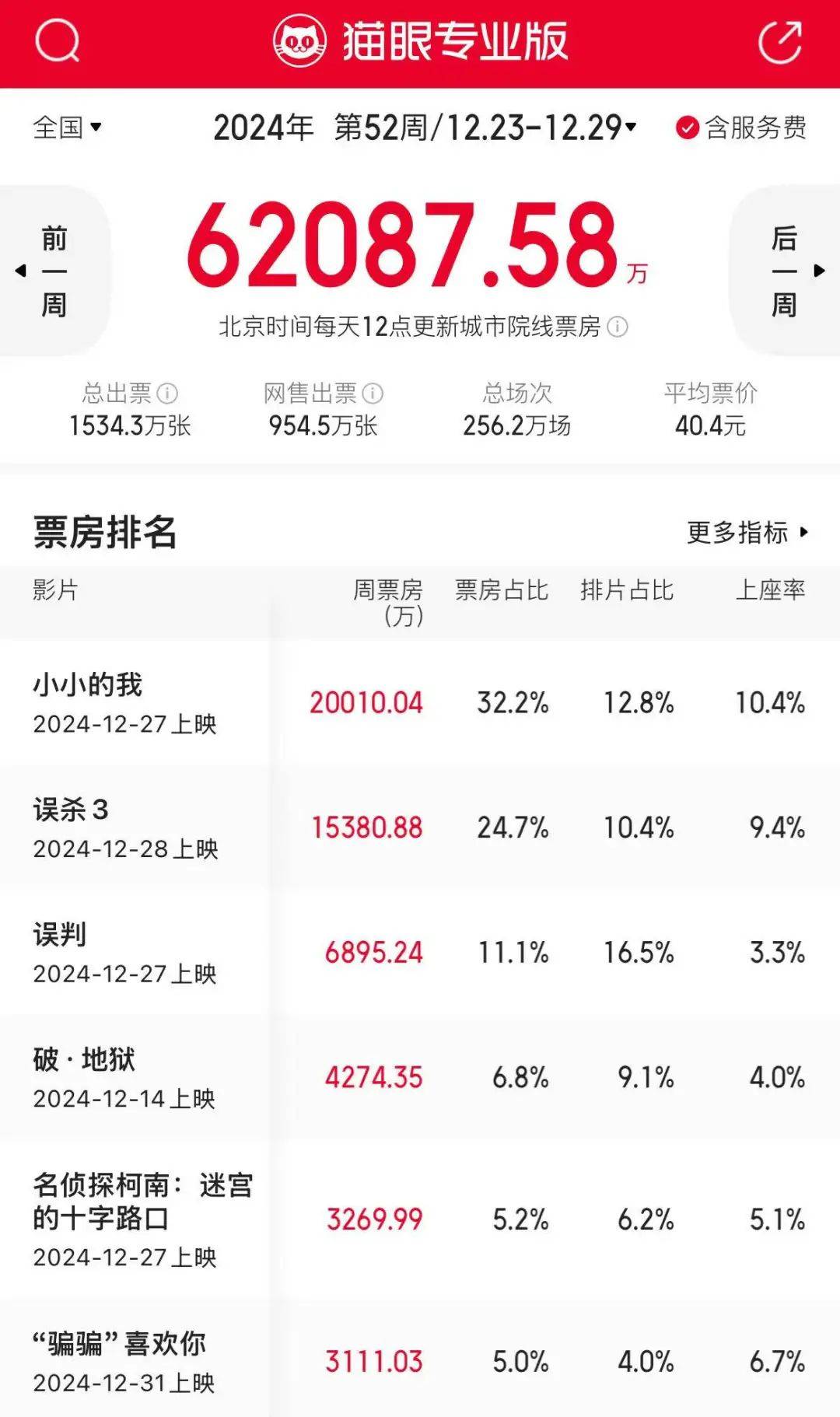Go to the next week (后一周)
Screen dimensions: 840x1417
pyautogui.click(x=785, y=271)
